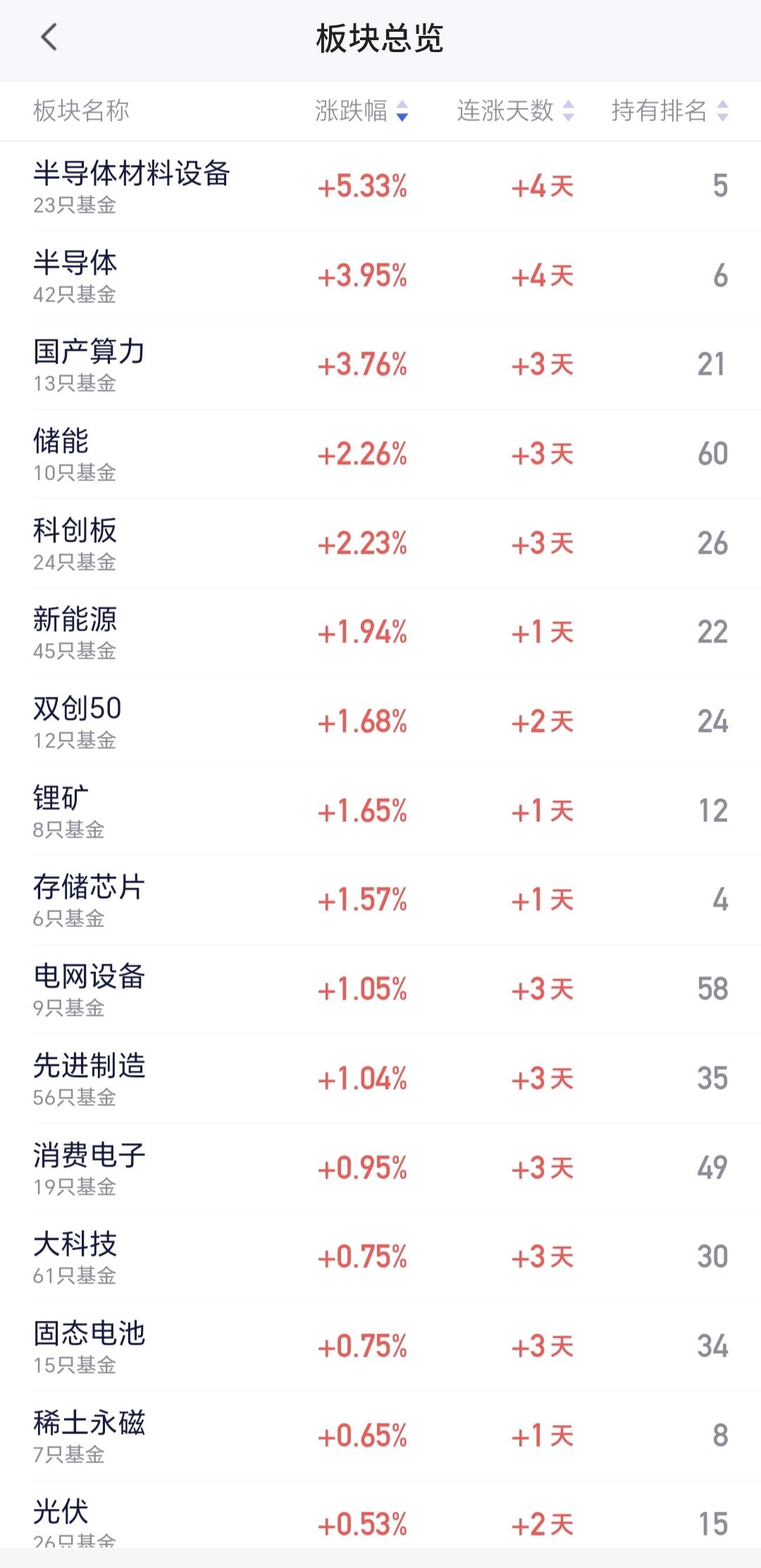Viewport: 761px width, 1568px height.
Task: Sort by 持有排名 column
Action: pyautogui.click(x=669, y=111)
